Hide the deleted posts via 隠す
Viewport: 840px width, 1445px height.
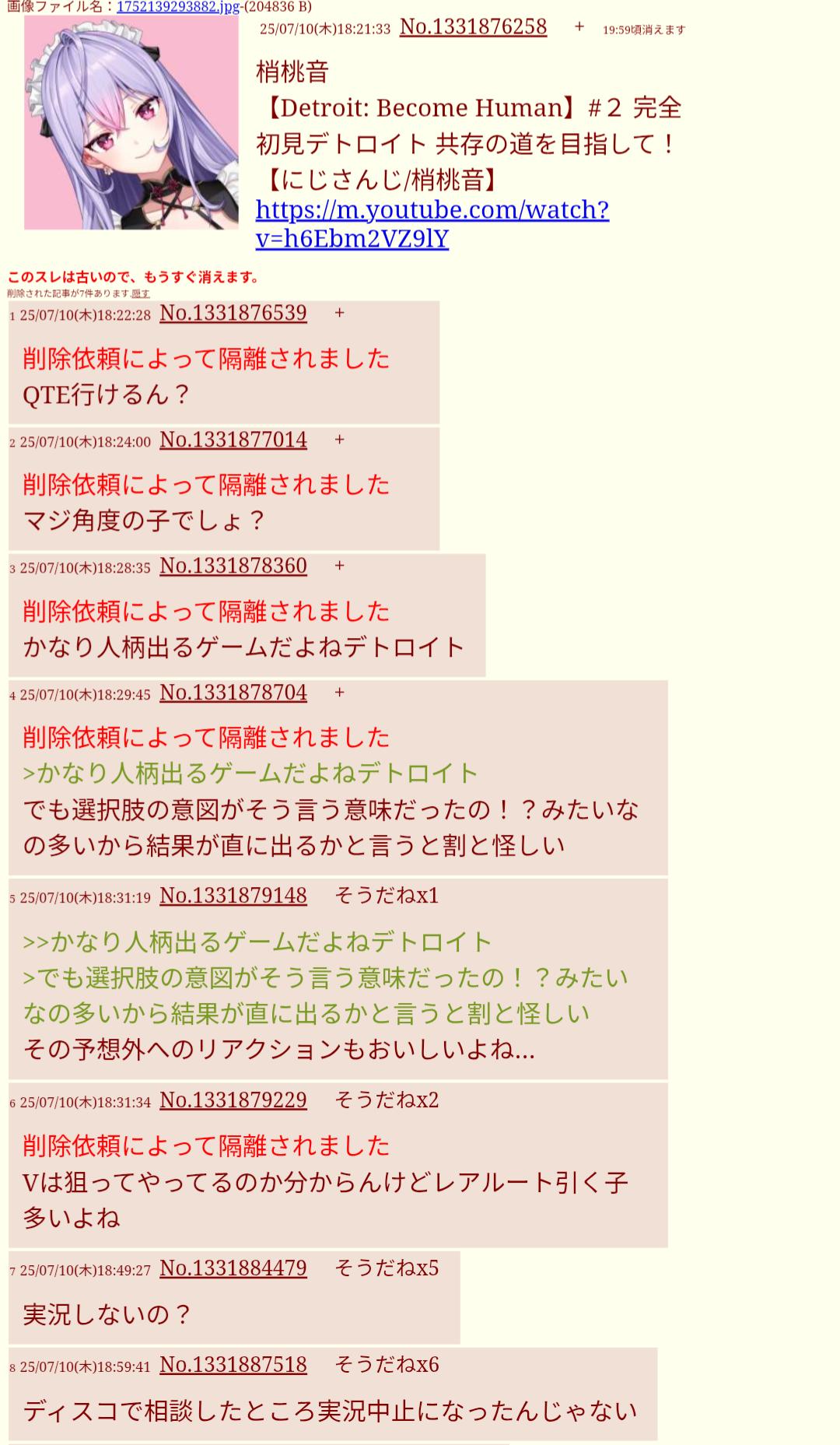[140, 293]
